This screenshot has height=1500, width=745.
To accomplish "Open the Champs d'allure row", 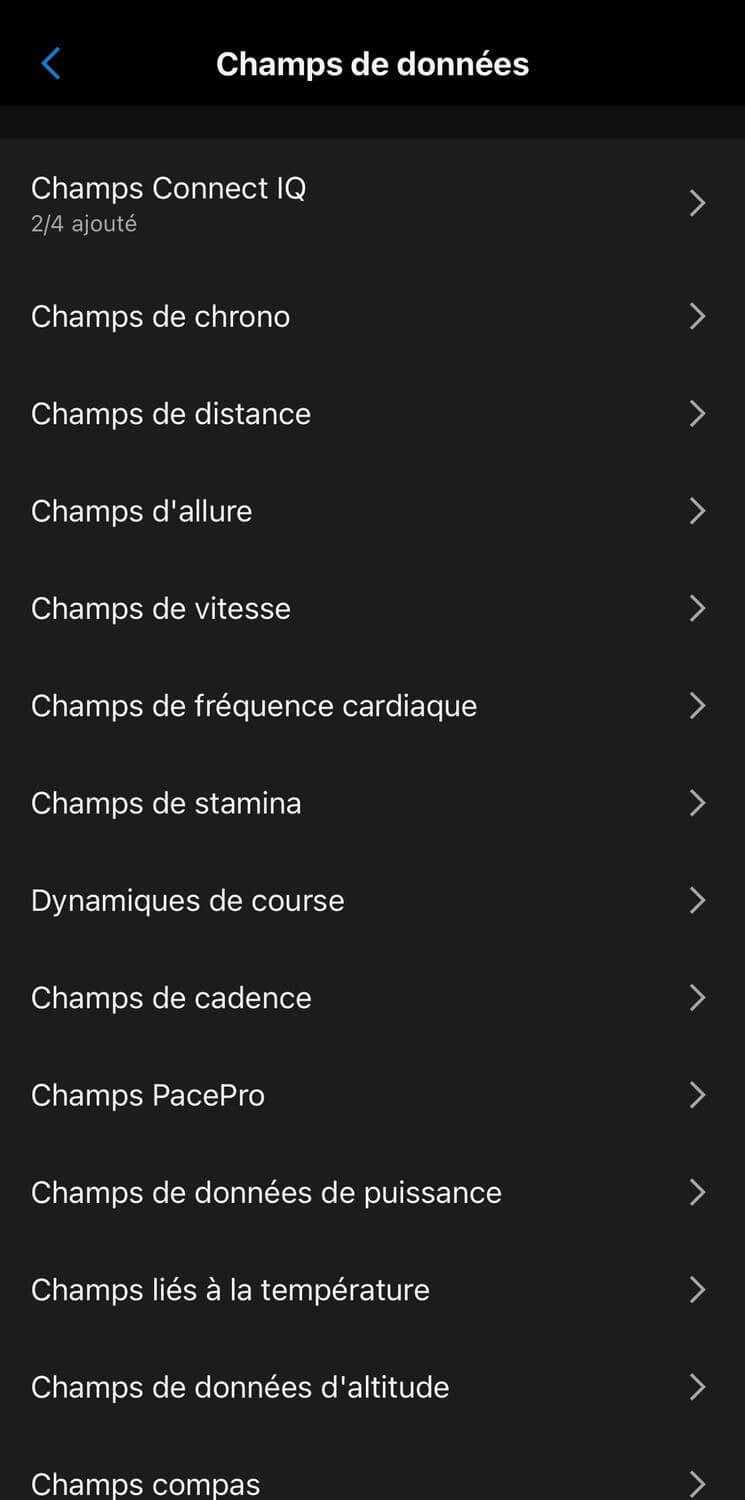I will [372, 511].
